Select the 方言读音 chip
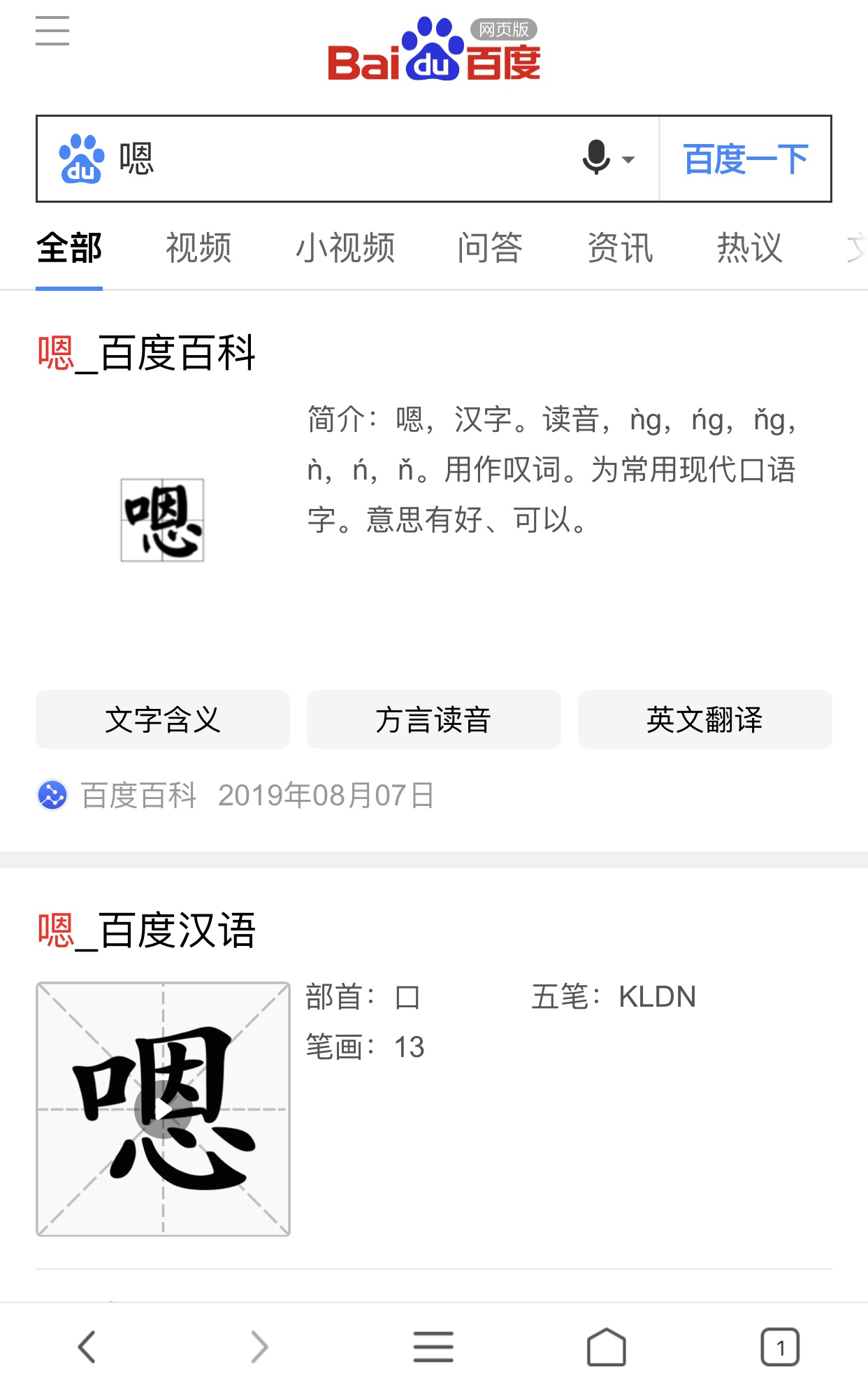Image resolution: width=868 pixels, height=1394 pixels. point(433,719)
